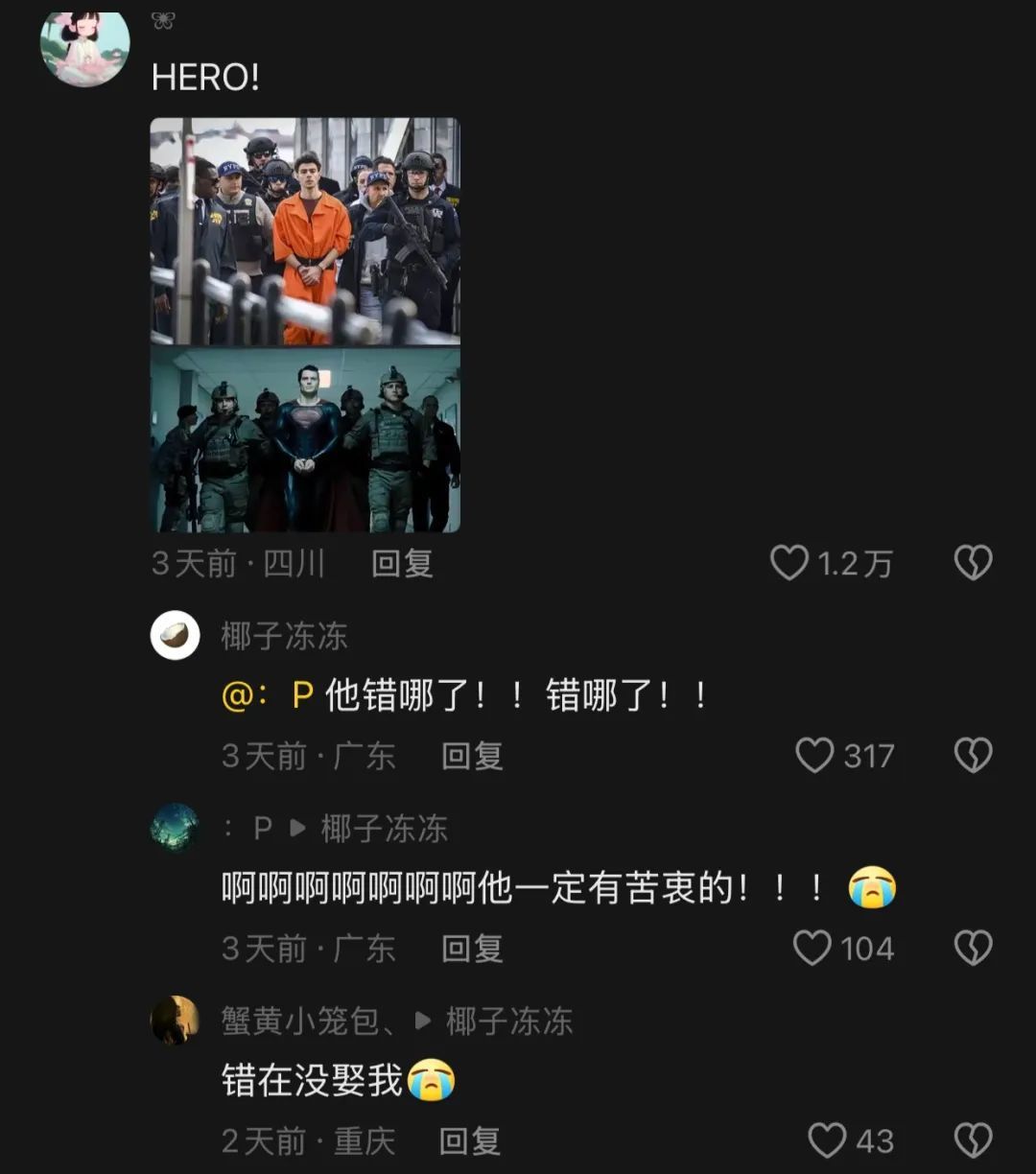Reply to 蟹黄小笼包's comment 错在没娶我
Viewport: 1036px width, 1174px height.
(470, 1140)
